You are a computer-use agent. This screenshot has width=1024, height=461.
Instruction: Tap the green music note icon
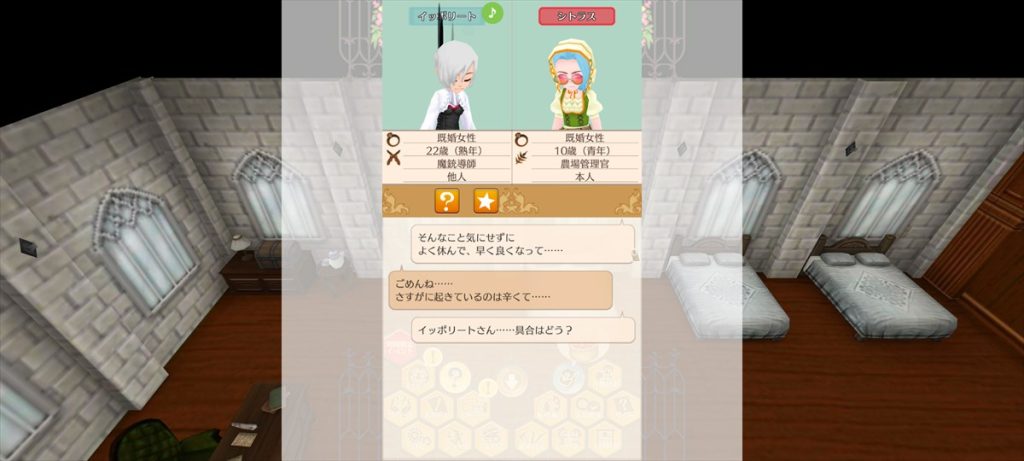(491, 13)
